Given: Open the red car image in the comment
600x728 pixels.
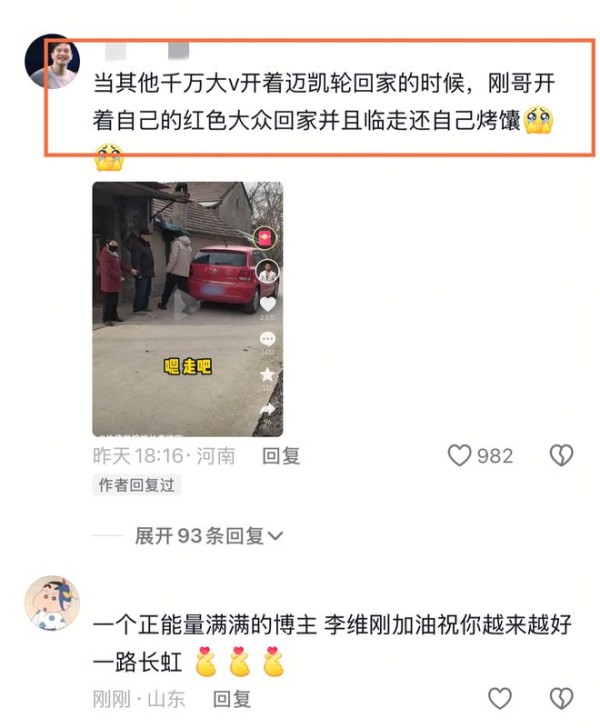Looking at the screenshot, I should pos(187,308).
